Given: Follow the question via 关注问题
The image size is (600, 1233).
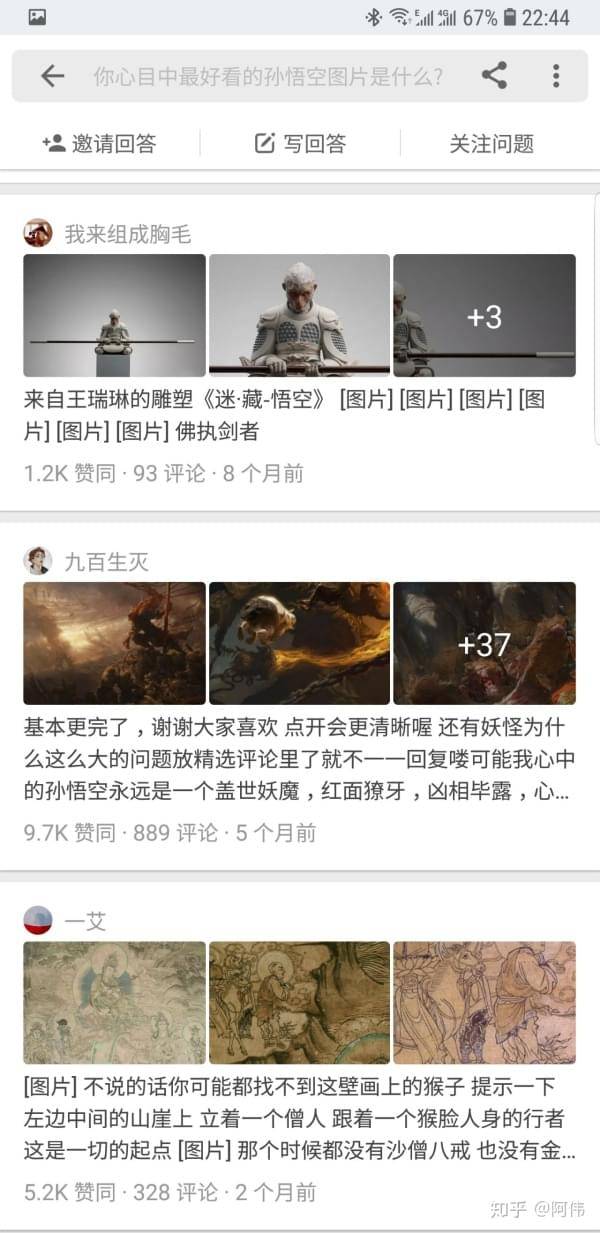Looking at the screenshot, I should tap(491, 144).
